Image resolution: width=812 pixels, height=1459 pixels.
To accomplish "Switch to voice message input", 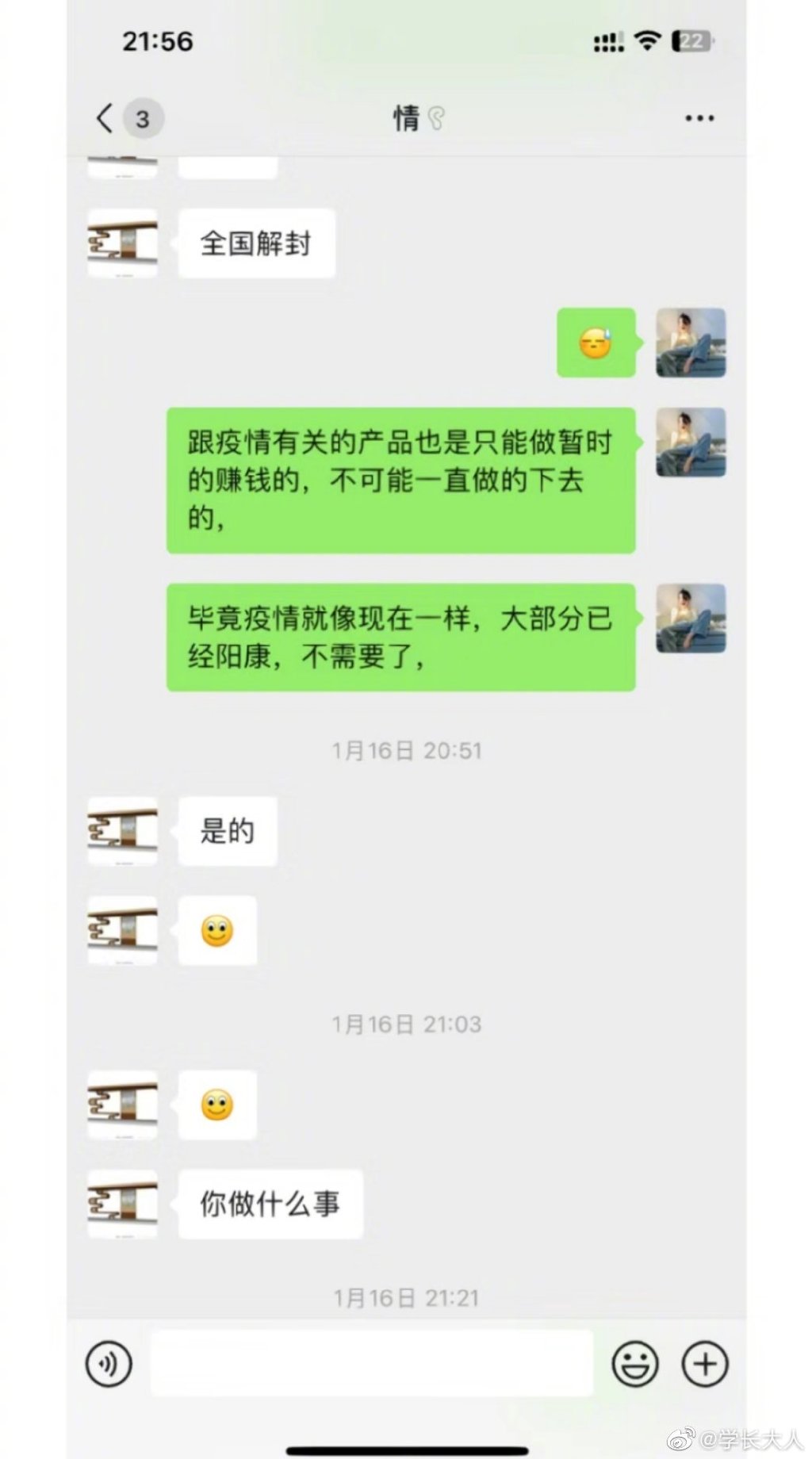I will pyautogui.click(x=109, y=1363).
